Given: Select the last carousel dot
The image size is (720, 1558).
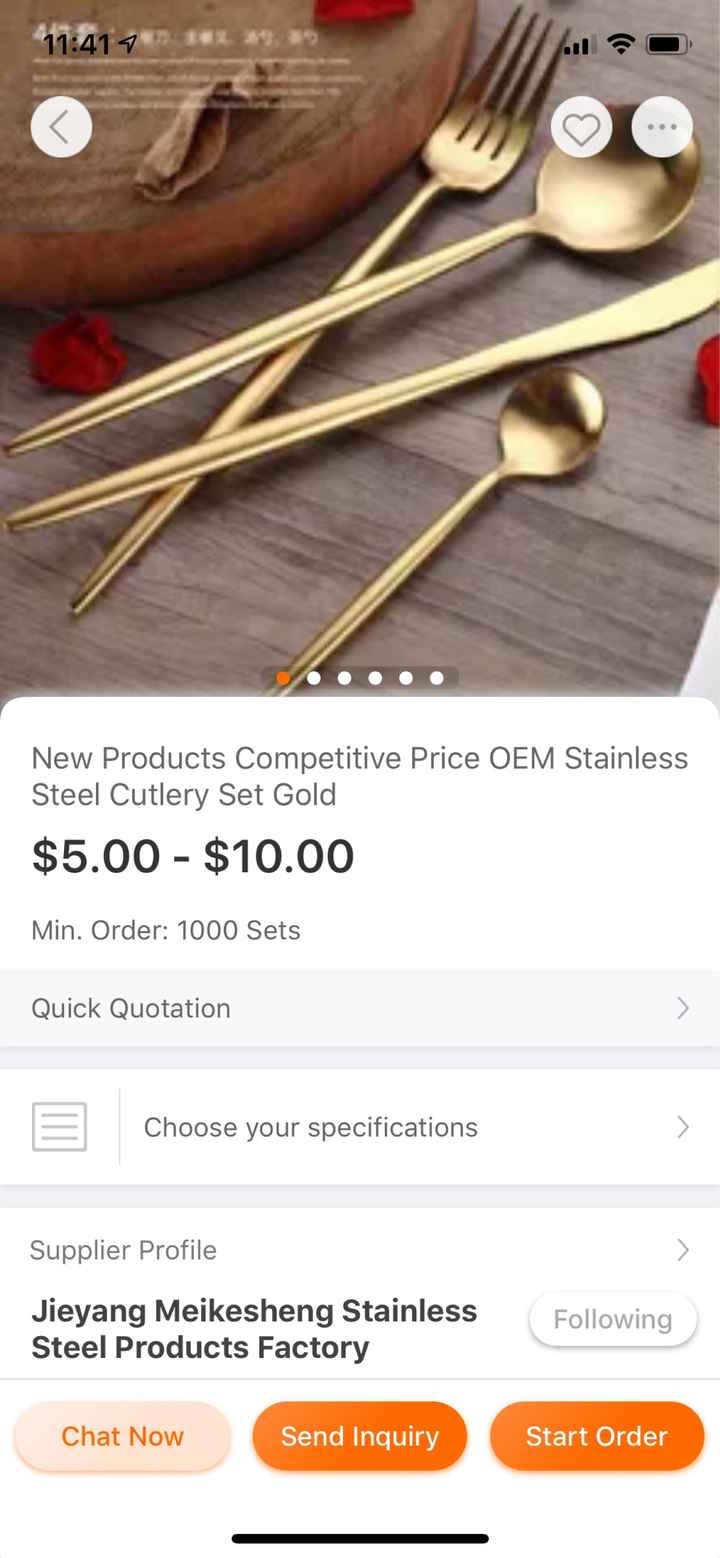Looking at the screenshot, I should point(436,677).
